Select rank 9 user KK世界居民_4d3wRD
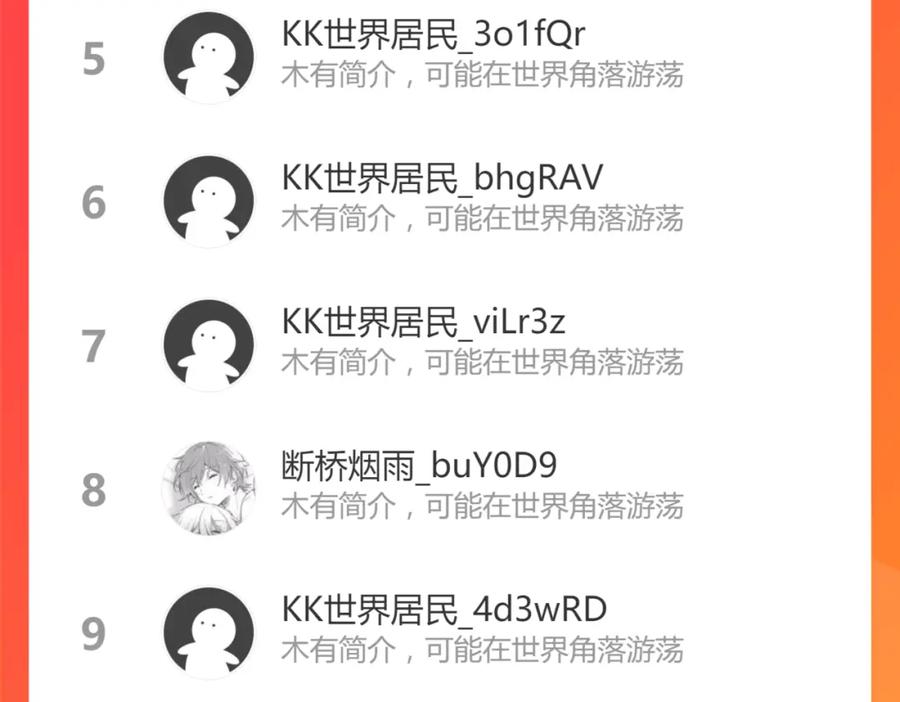 click(450, 633)
